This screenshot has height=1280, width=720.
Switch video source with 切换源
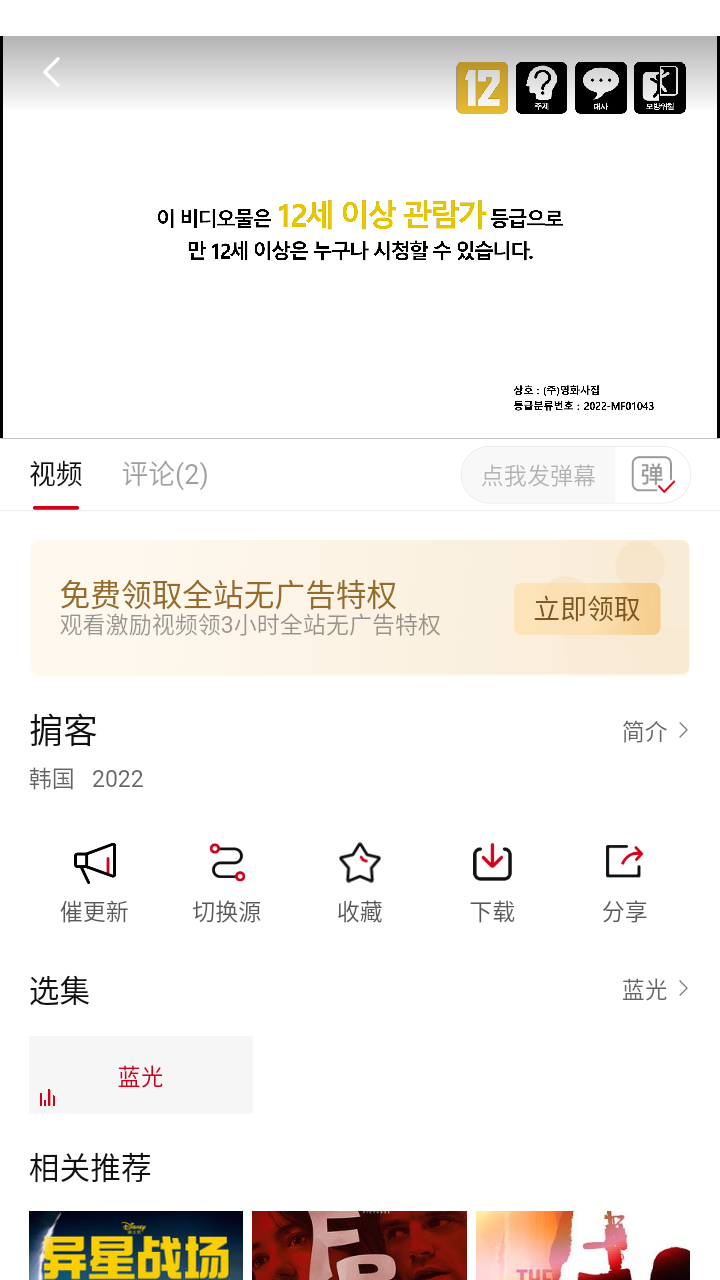[x=227, y=884]
